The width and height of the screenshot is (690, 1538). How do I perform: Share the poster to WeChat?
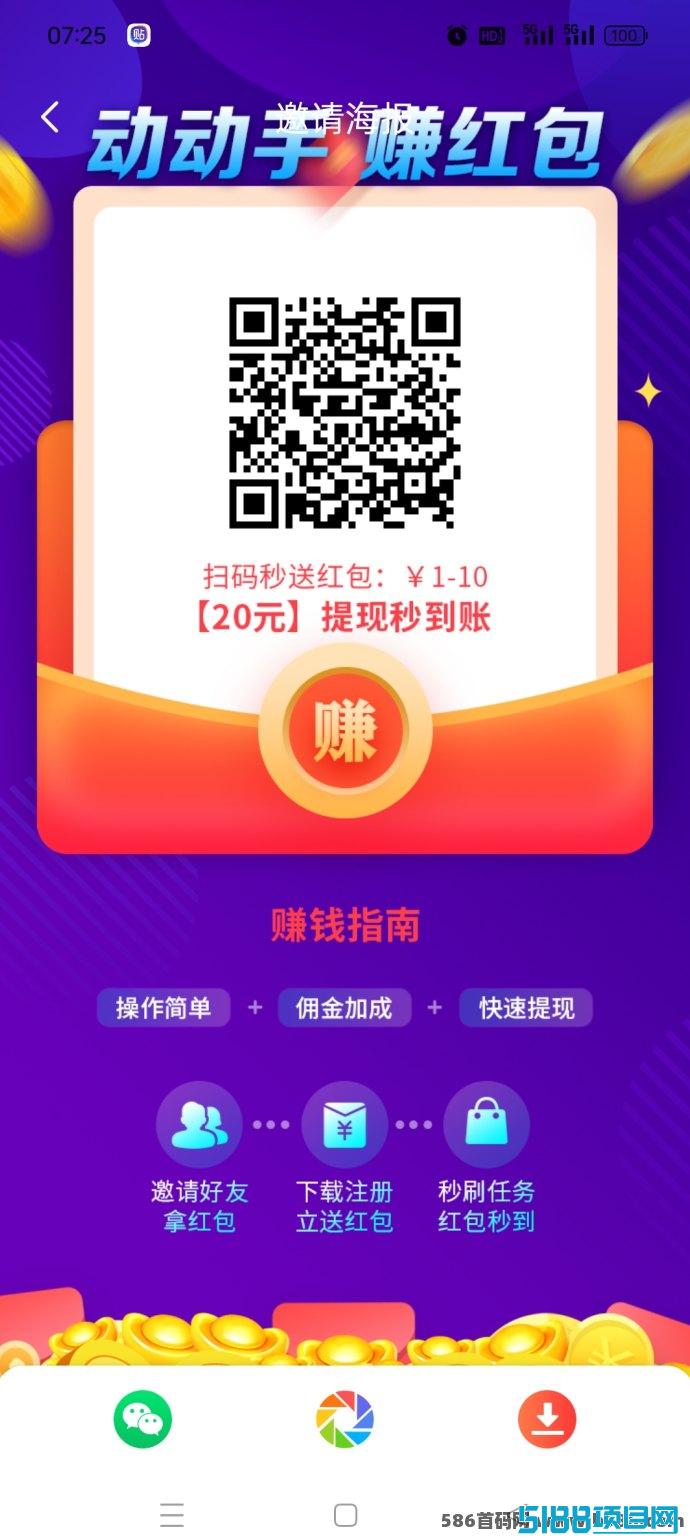tap(143, 1418)
